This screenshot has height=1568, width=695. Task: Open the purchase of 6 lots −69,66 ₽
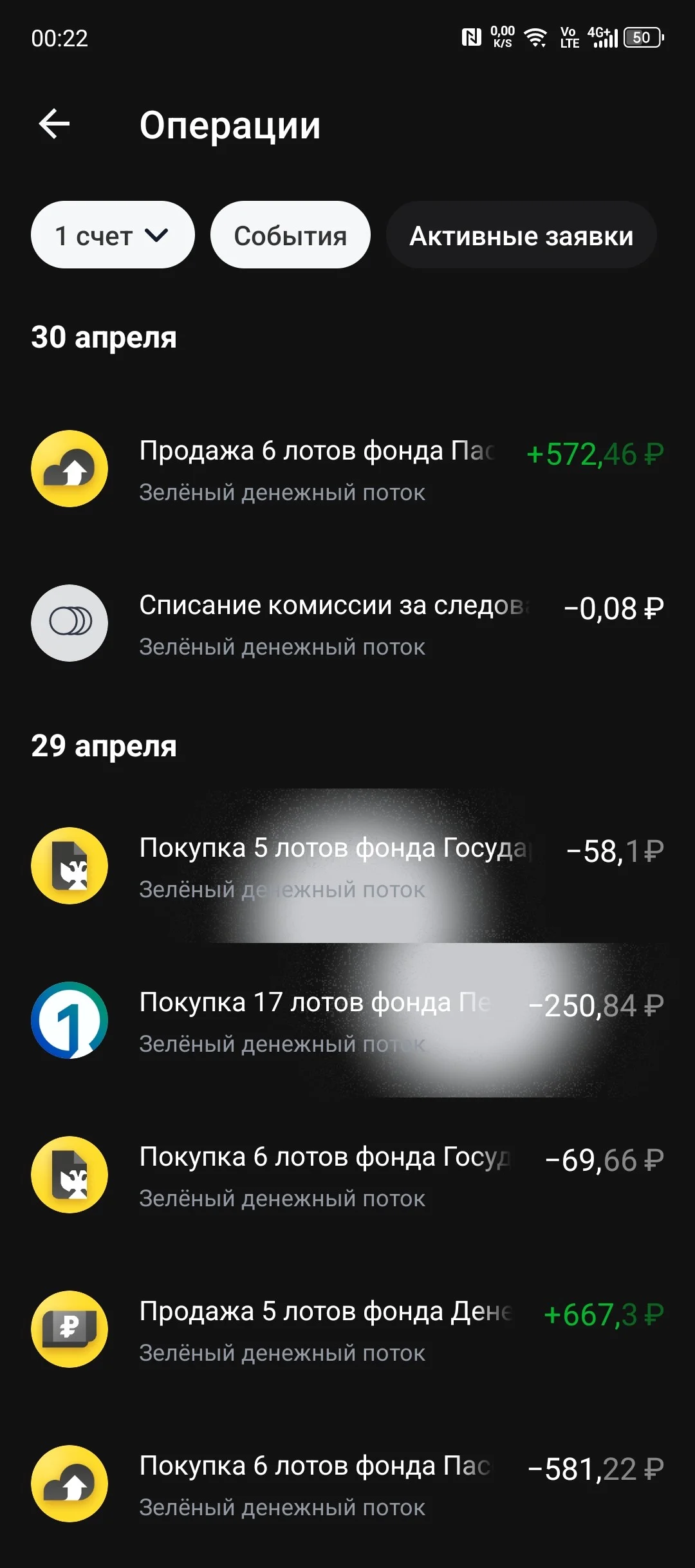pos(347,1175)
